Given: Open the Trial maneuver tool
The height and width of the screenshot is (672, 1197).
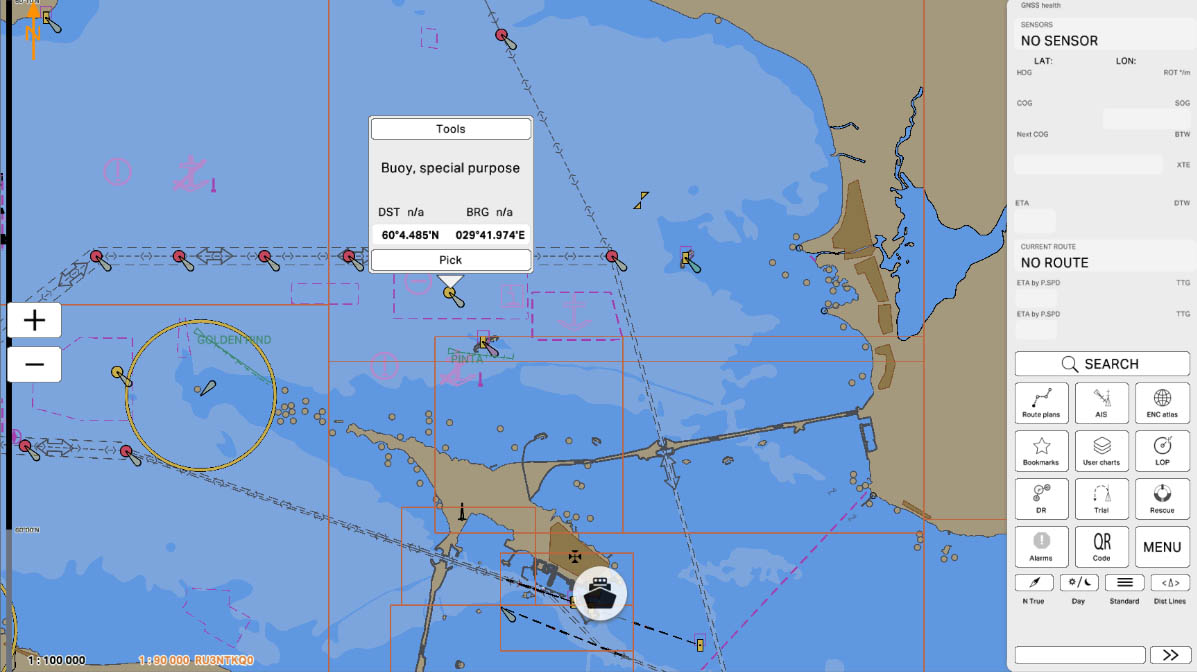Looking at the screenshot, I should (1101, 498).
